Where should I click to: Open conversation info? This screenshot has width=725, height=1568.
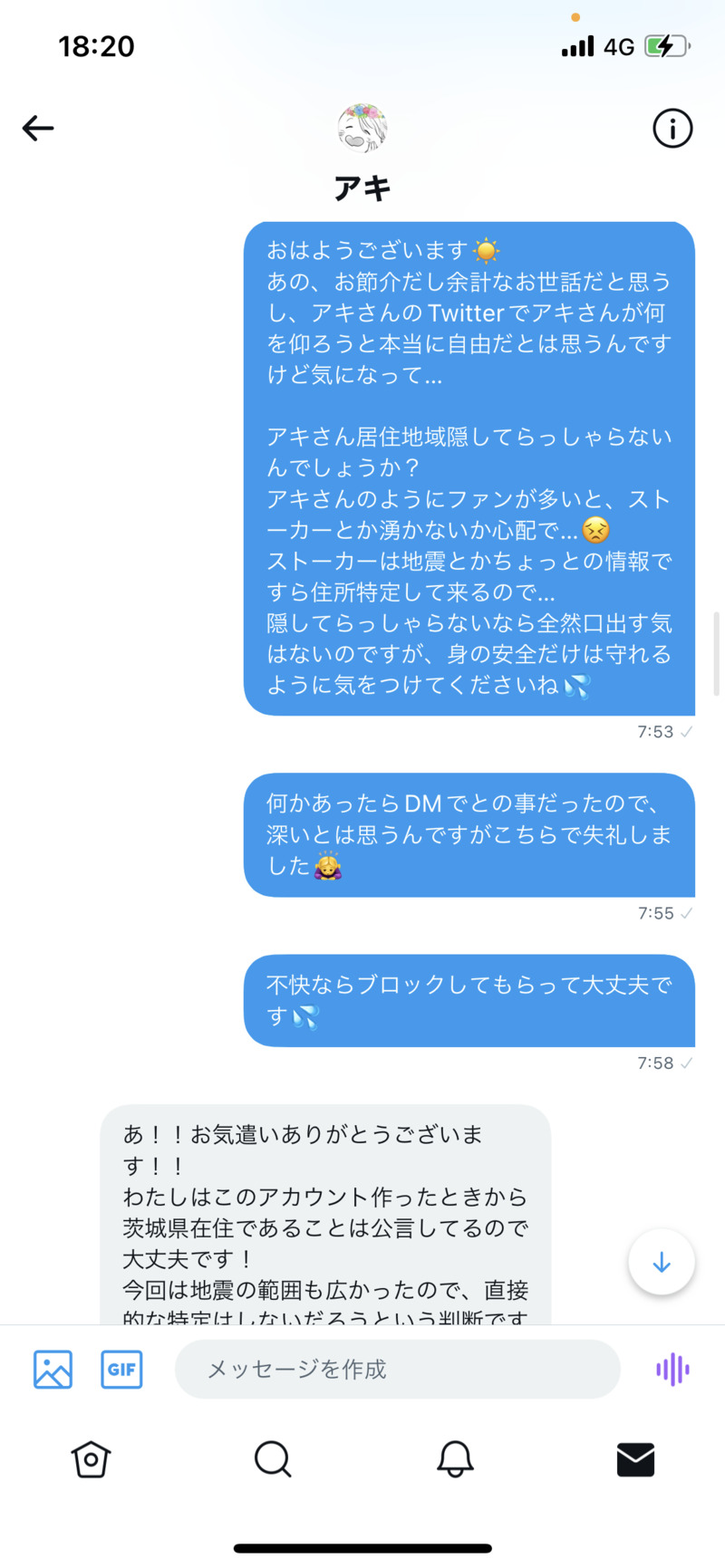click(x=672, y=129)
